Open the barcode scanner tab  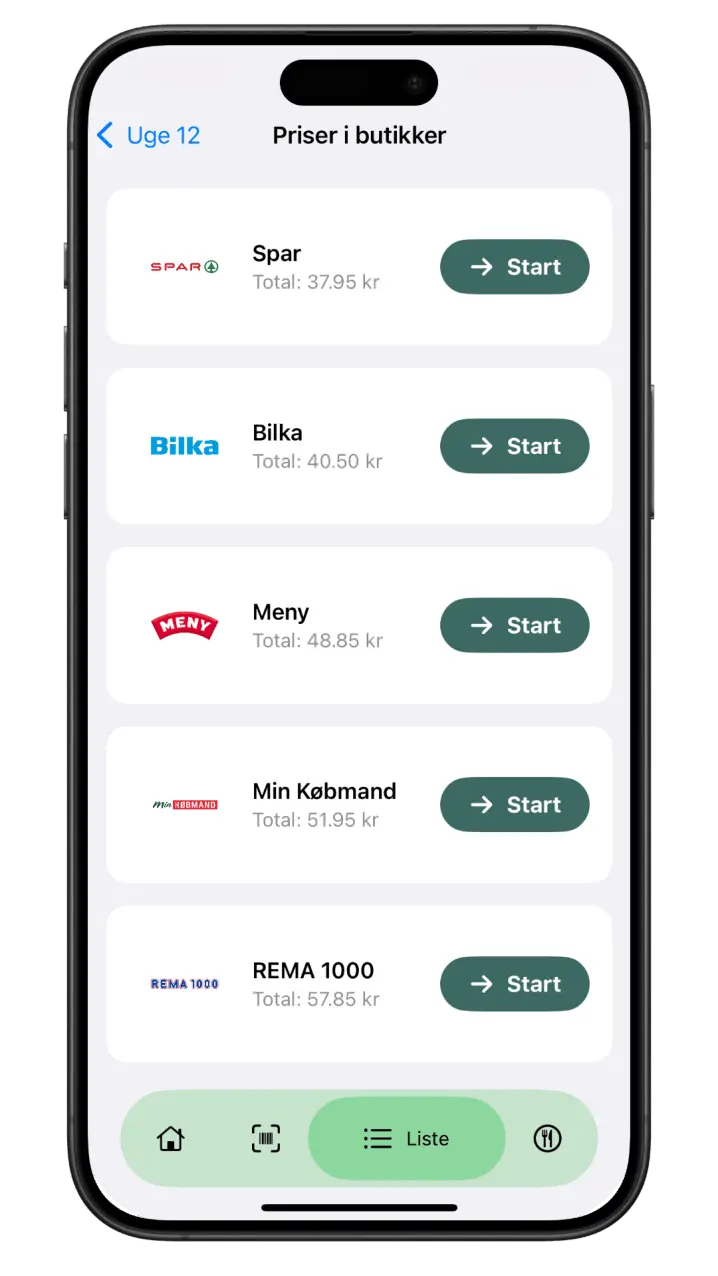[266, 1138]
